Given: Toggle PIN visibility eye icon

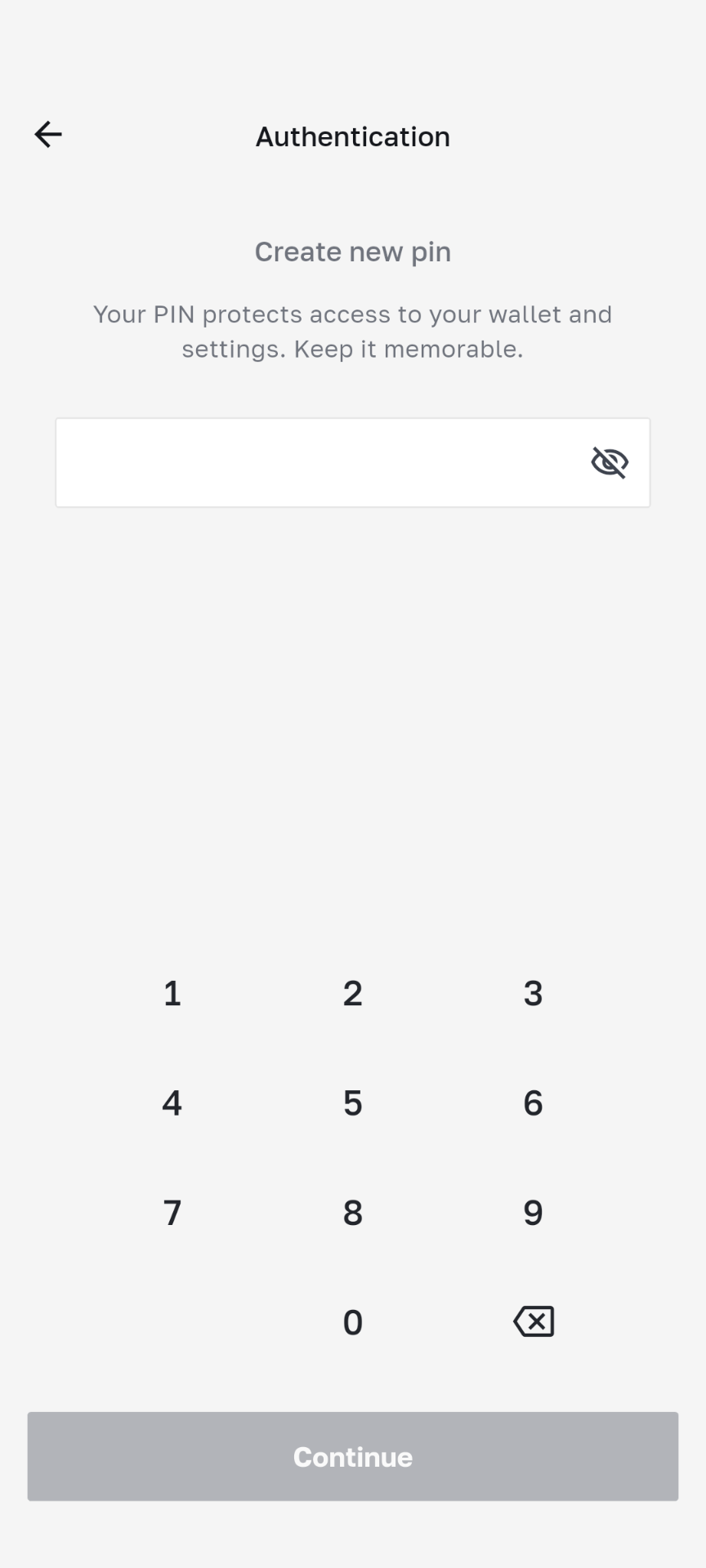Looking at the screenshot, I should pos(610,462).
